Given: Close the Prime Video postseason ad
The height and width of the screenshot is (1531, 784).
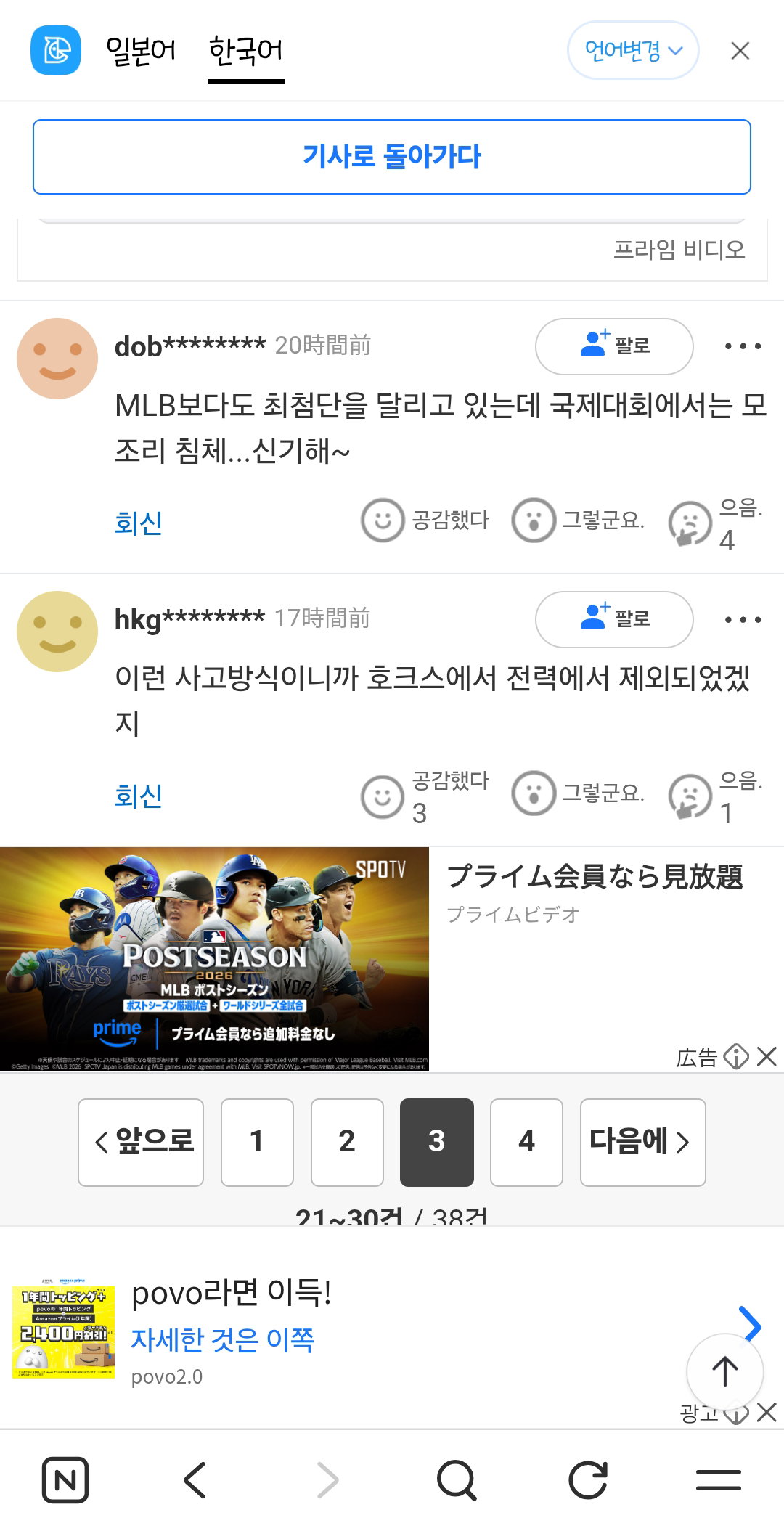Looking at the screenshot, I should (x=767, y=1056).
